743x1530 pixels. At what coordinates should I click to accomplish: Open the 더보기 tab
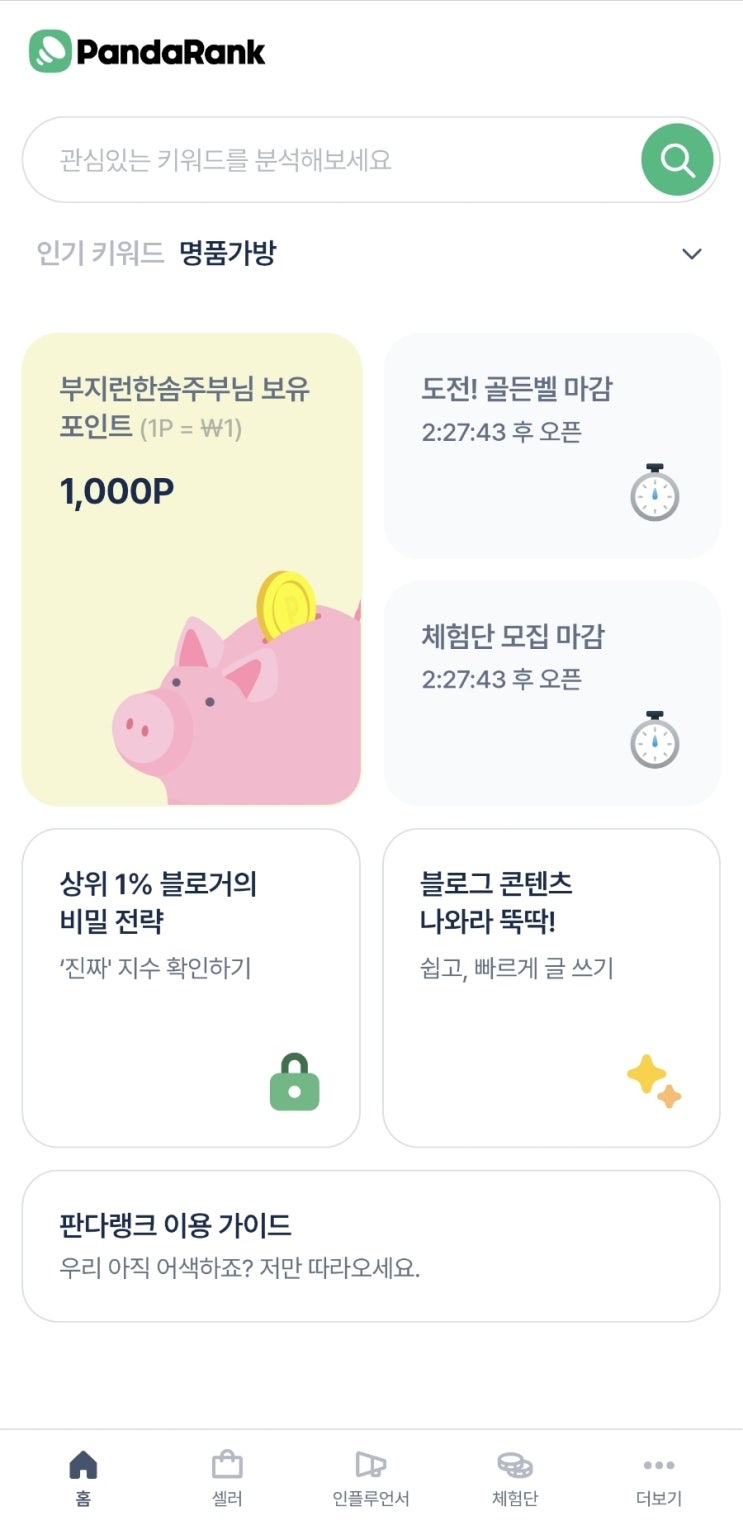pos(659,1478)
